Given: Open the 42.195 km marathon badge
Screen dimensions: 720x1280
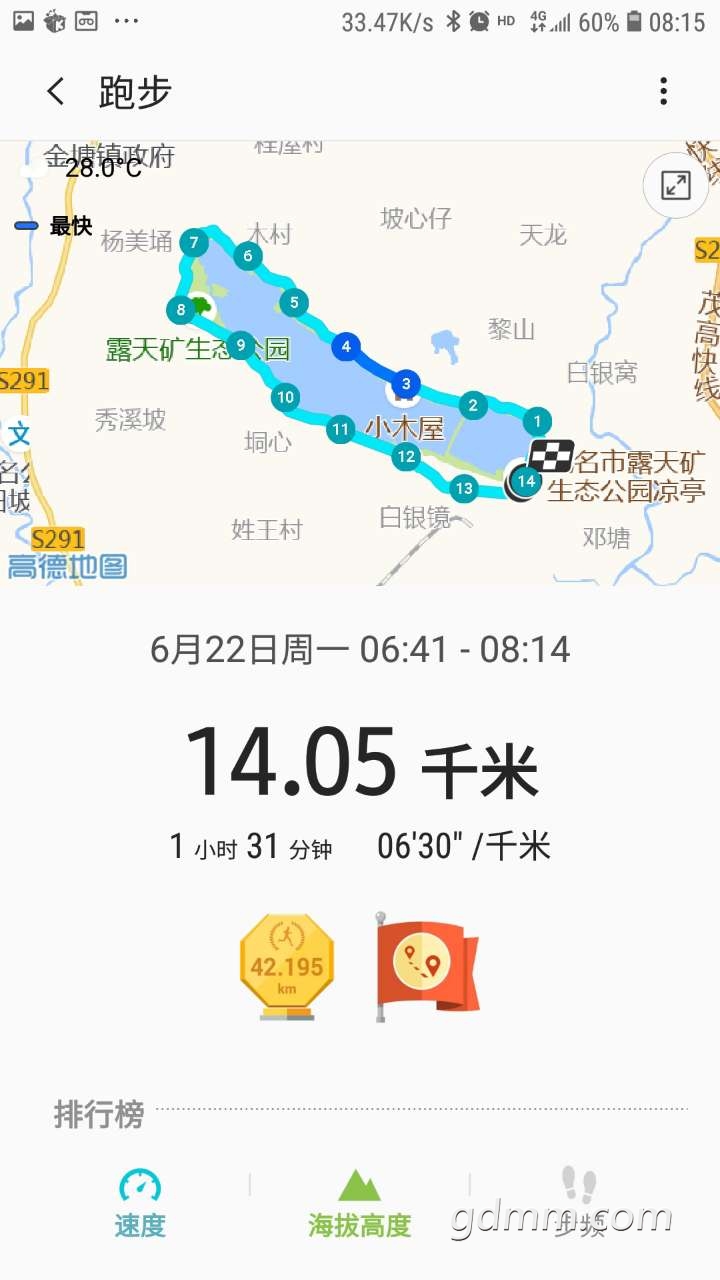Looking at the screenshot, I should click(x=287, y=967).
